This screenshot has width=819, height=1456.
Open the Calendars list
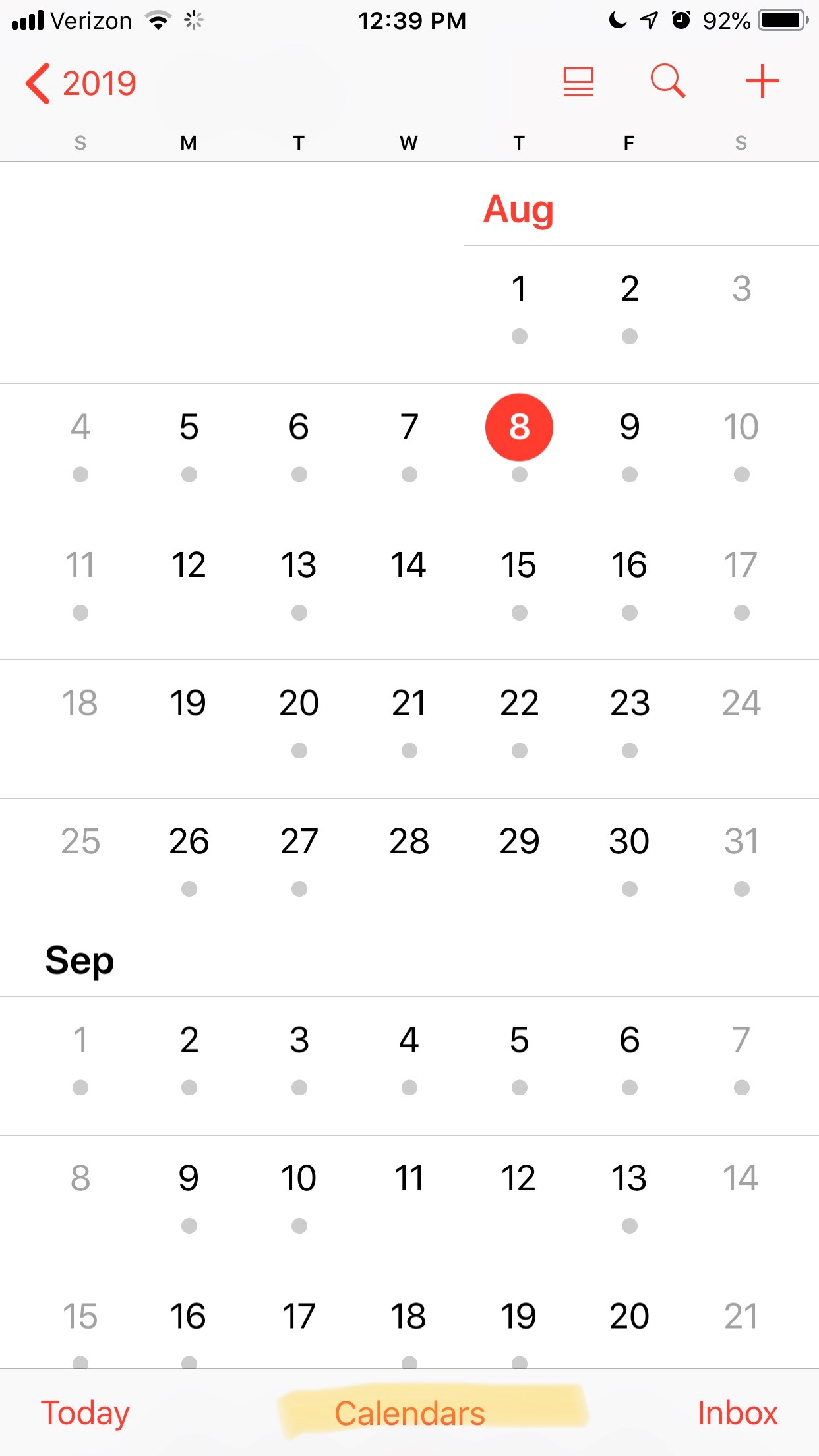click(x=409, y=1413)
